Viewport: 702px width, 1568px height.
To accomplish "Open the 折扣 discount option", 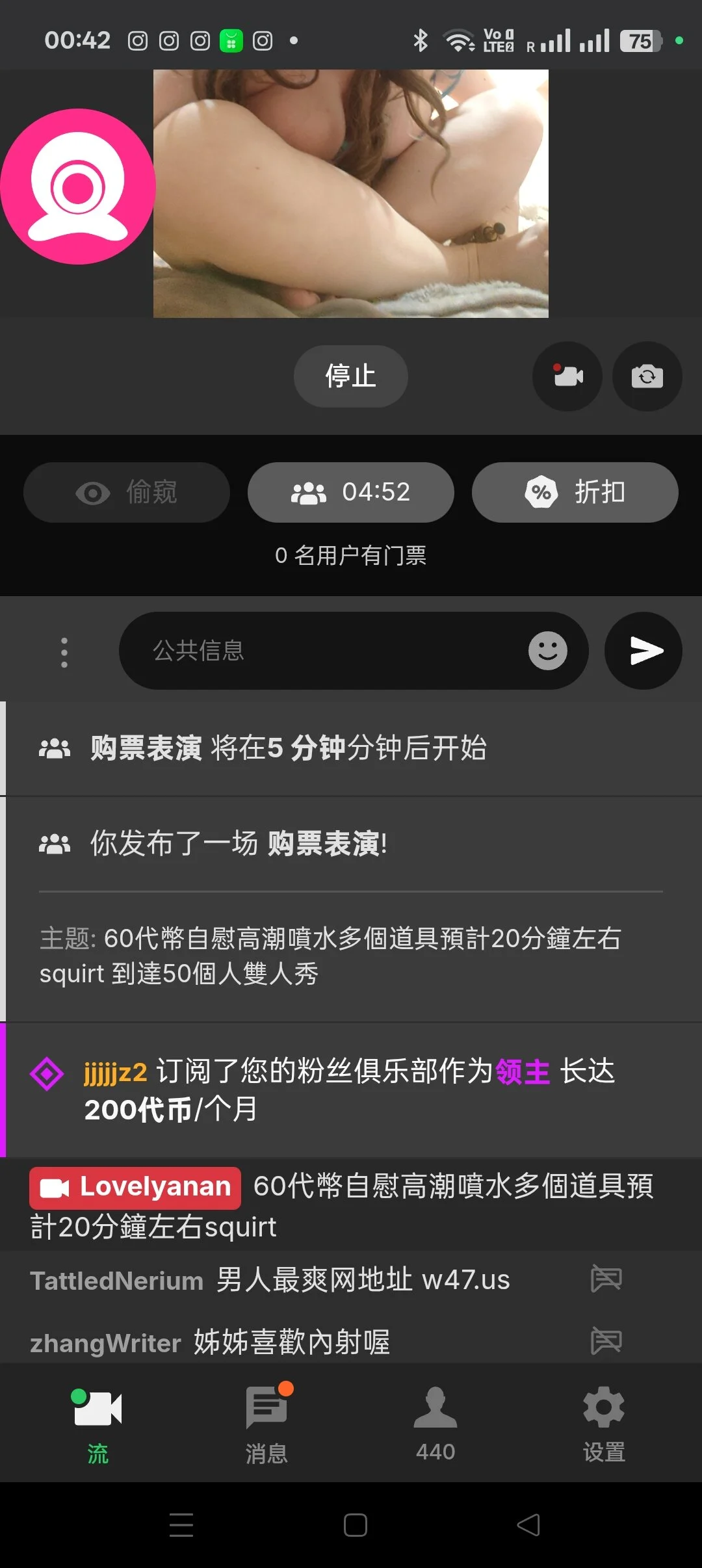I will [x=575, y=492].
